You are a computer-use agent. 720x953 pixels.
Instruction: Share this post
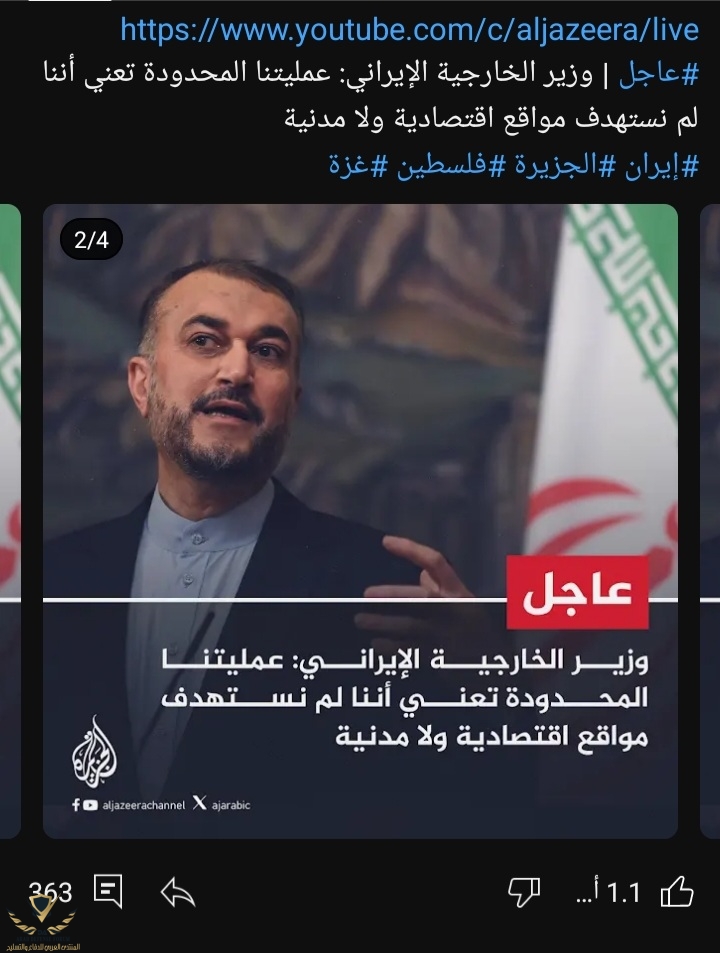[x=177, y=891]
